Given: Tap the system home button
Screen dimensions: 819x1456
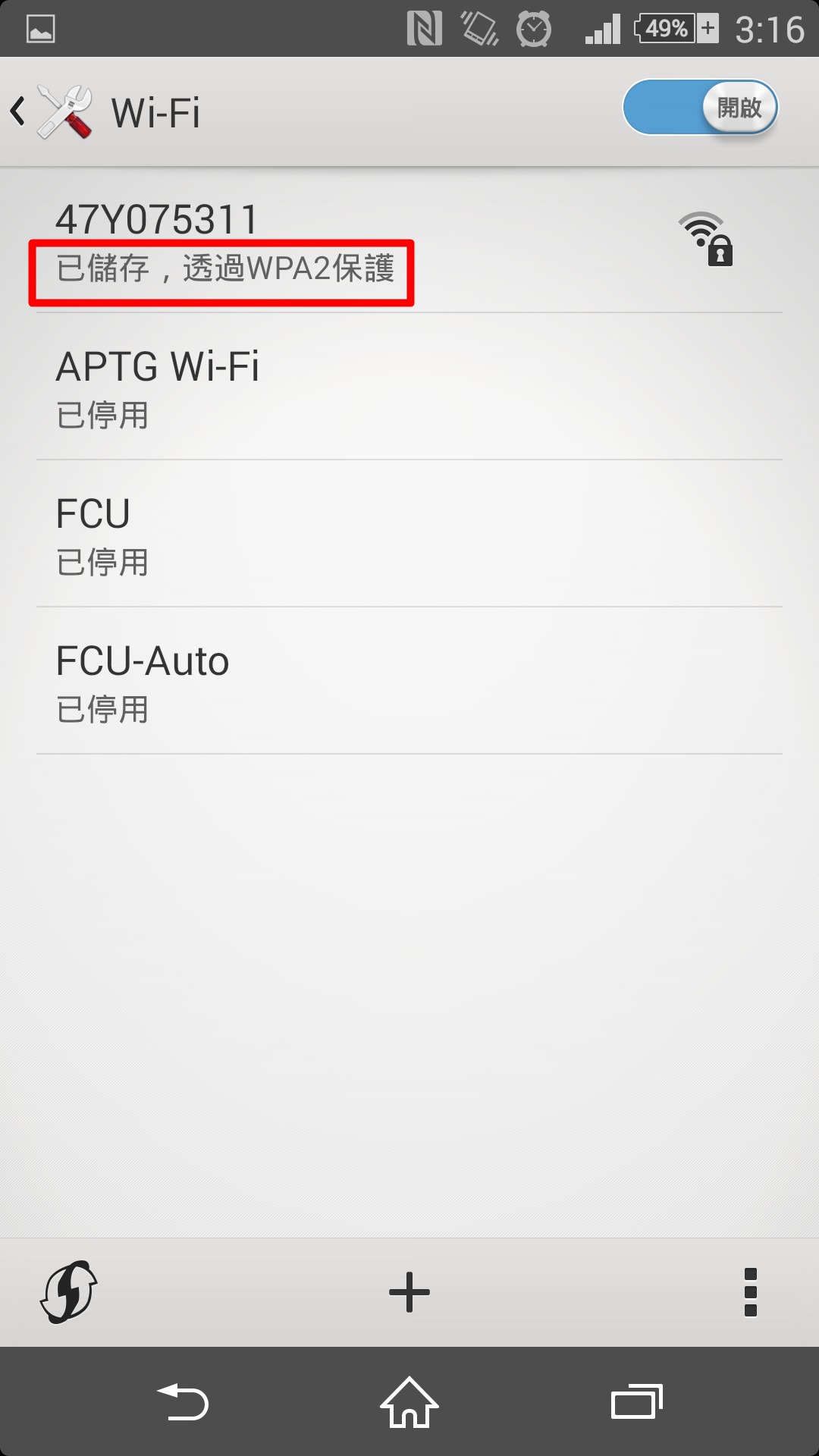Looking at the screenshot, I should coord(409,1402).
